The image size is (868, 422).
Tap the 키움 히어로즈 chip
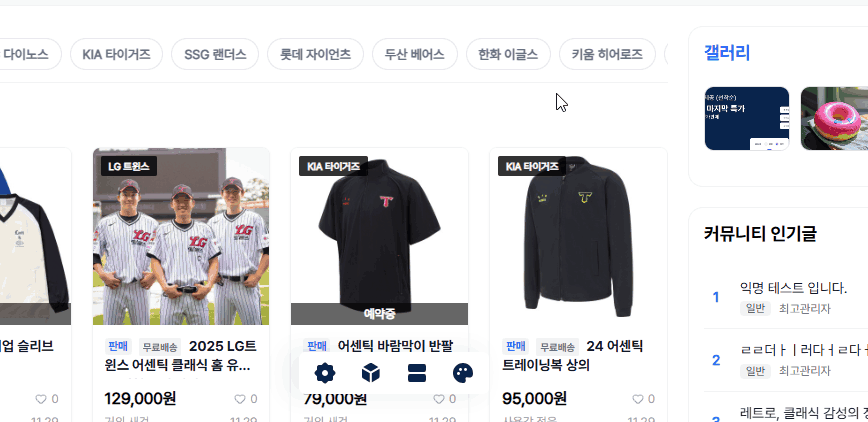tap(607, 54)
